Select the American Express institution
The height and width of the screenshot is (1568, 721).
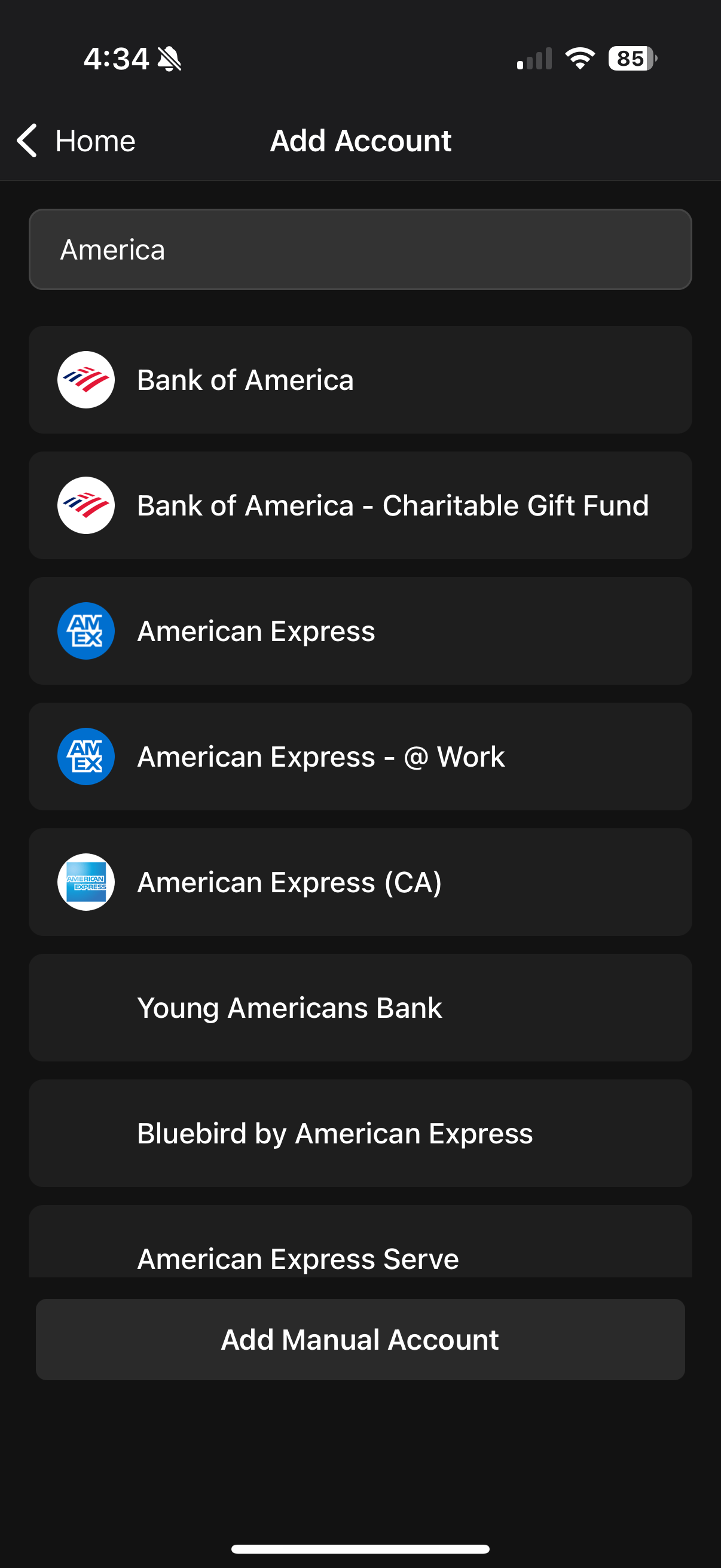[x=360, y=632]
